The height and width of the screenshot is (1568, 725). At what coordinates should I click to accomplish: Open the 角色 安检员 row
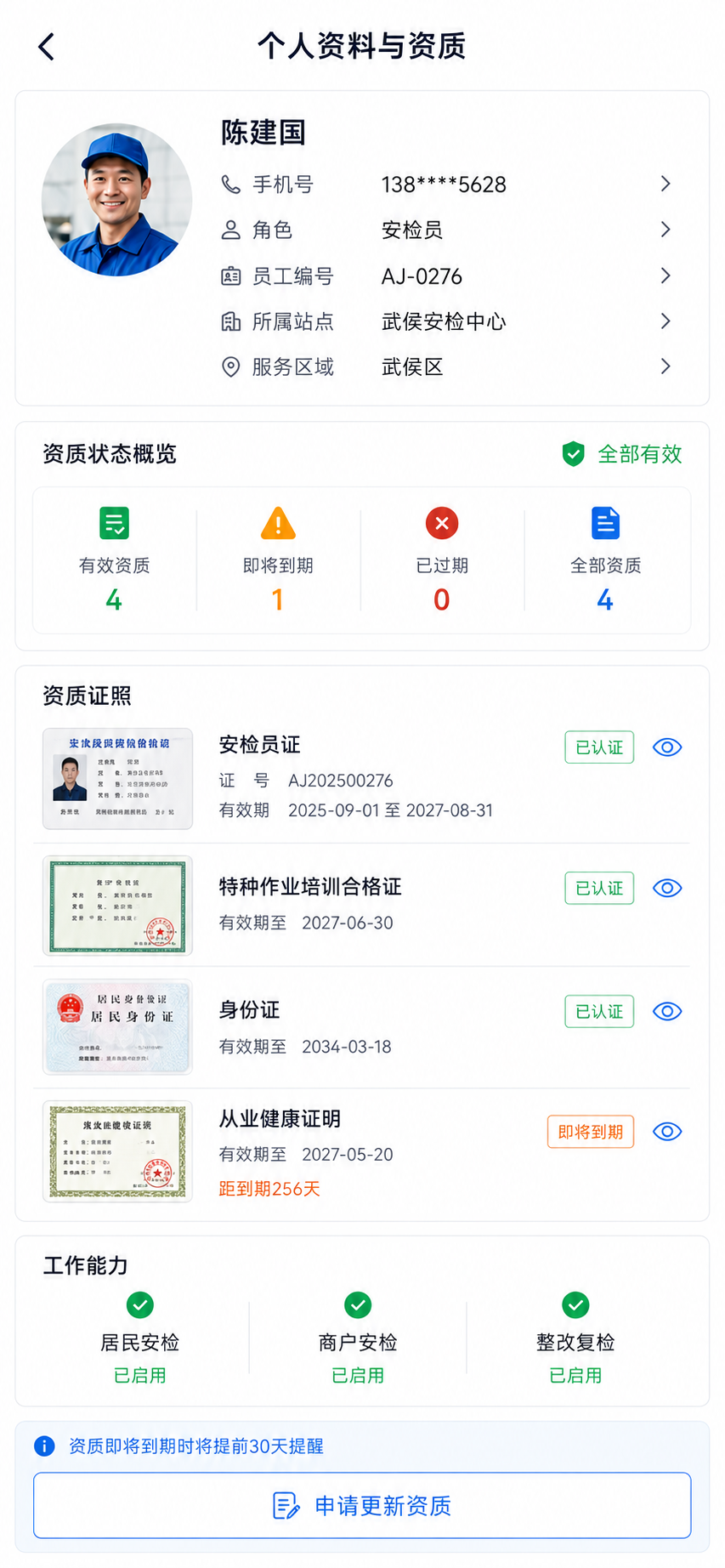(x=447, y=230)
